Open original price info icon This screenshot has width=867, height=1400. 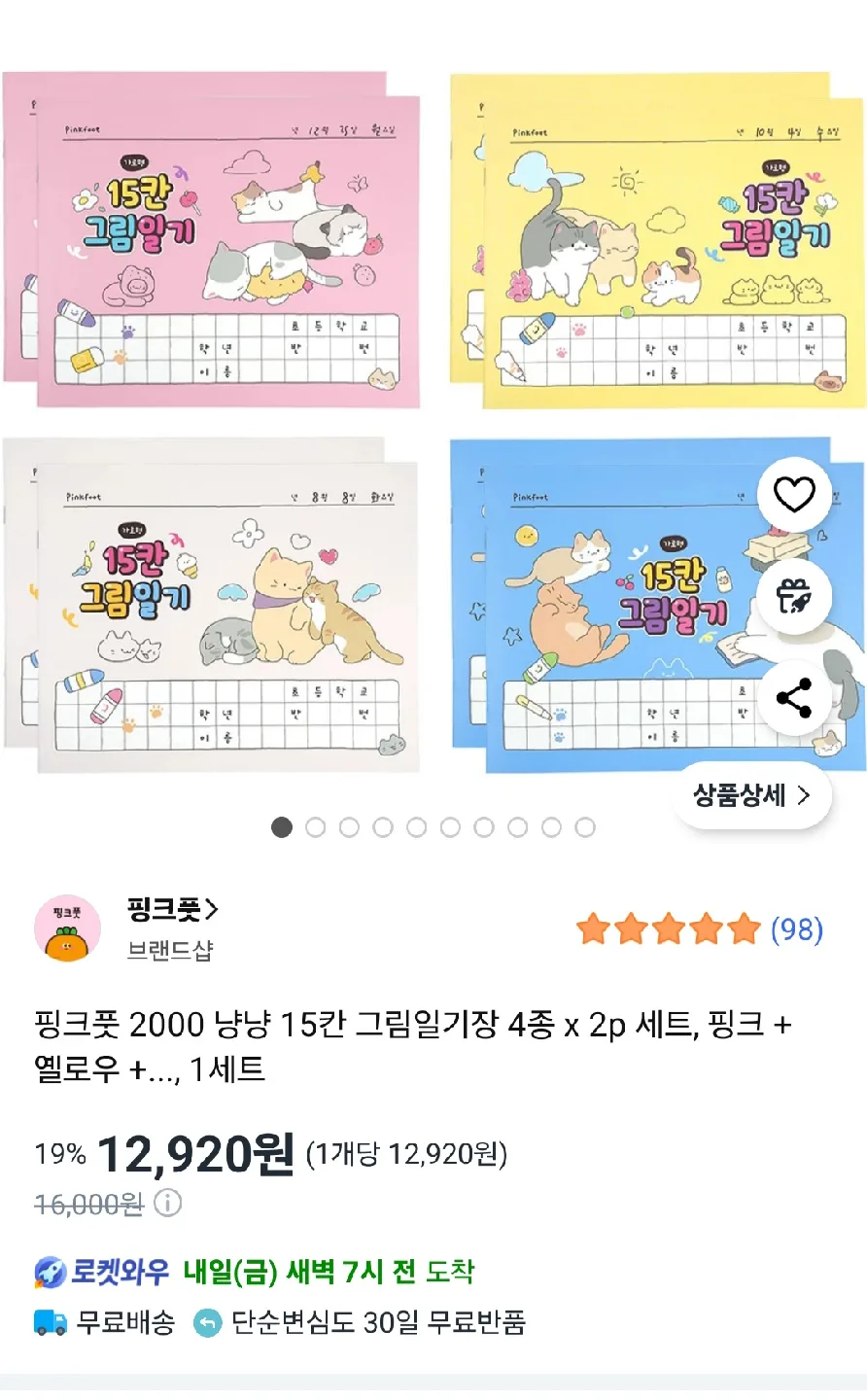[168, 1204]
